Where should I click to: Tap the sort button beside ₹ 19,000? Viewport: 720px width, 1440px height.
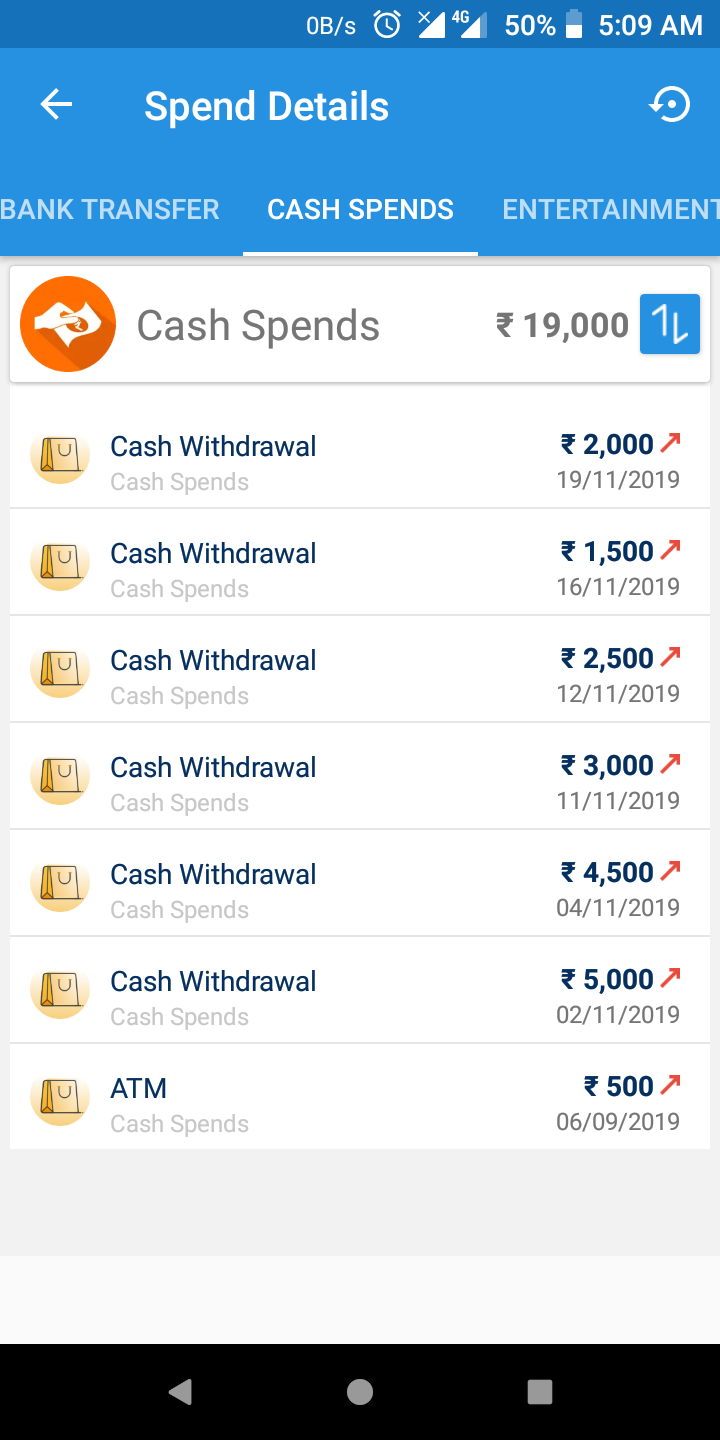coord(670,325)
